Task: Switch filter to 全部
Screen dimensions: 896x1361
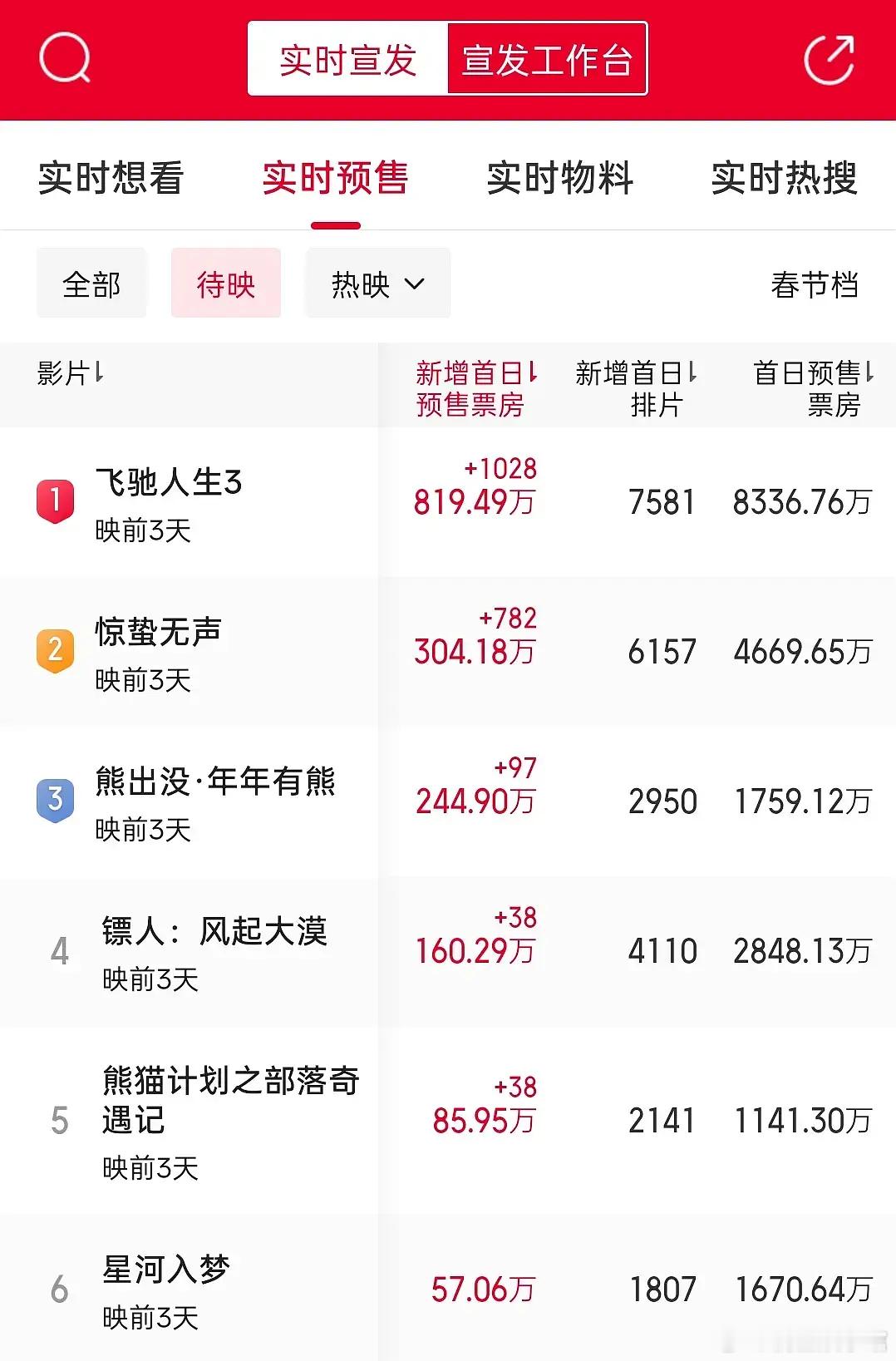Action: coord(91,283)
